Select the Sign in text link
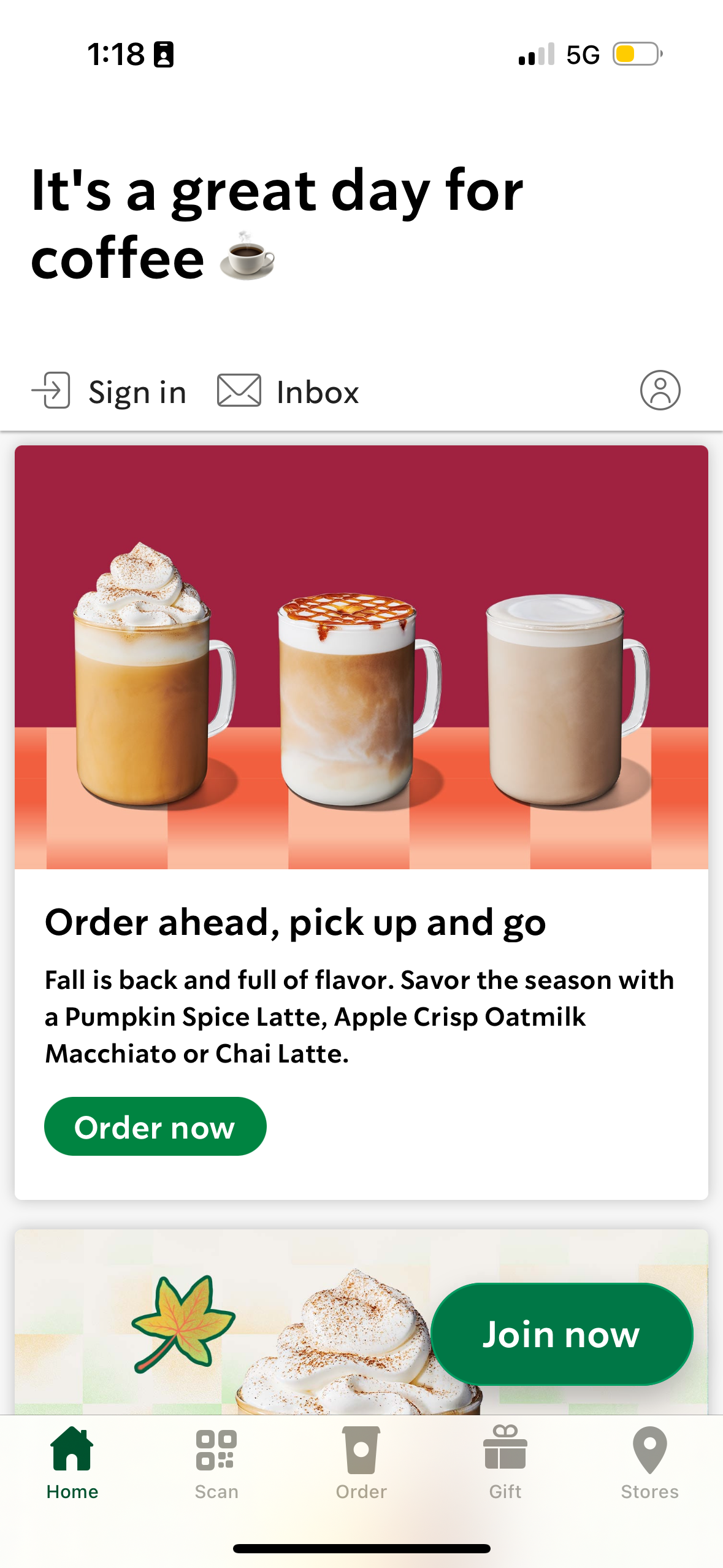Image resolution: width=723 pixels, height=1568 pixels. pos(137,391)
